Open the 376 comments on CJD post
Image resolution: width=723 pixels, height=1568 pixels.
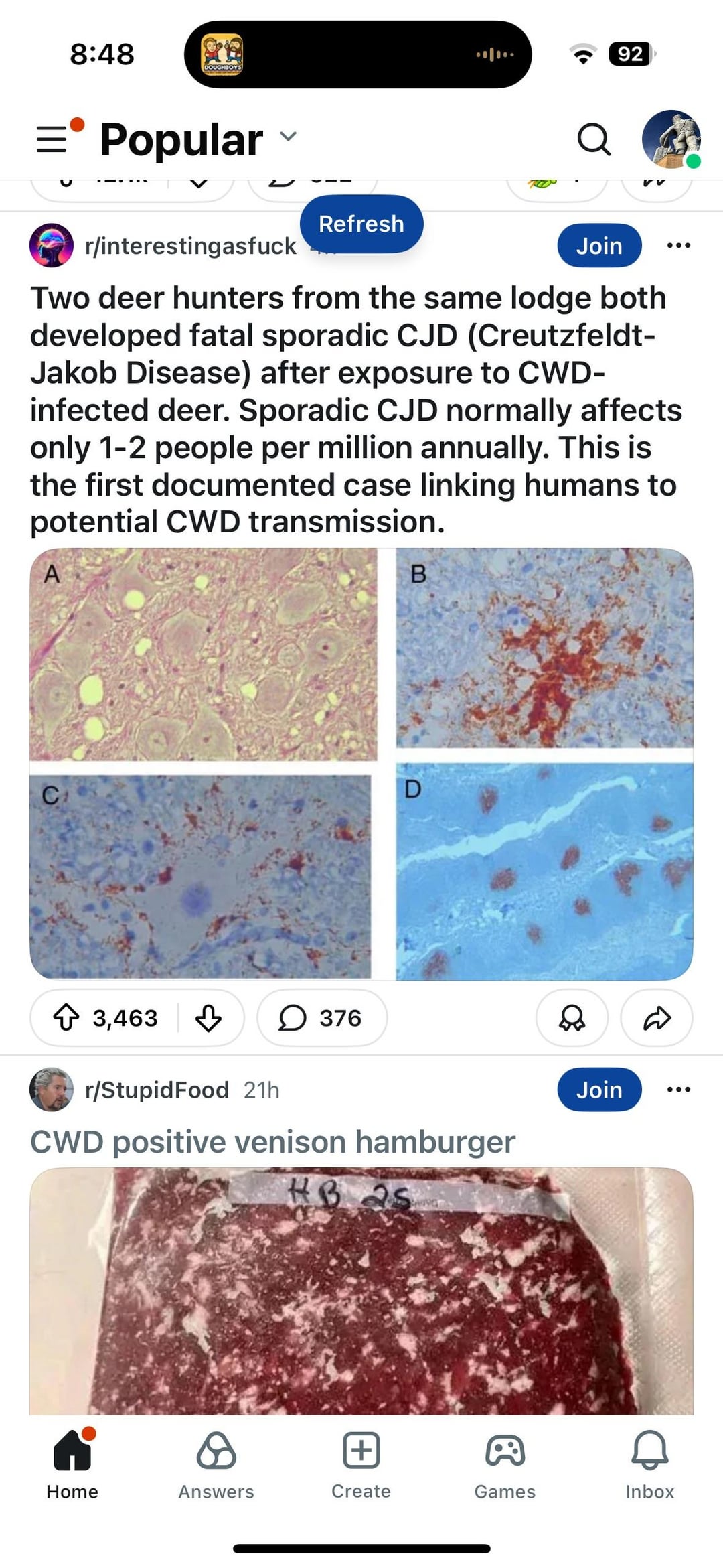click(x=321, y=1018)
